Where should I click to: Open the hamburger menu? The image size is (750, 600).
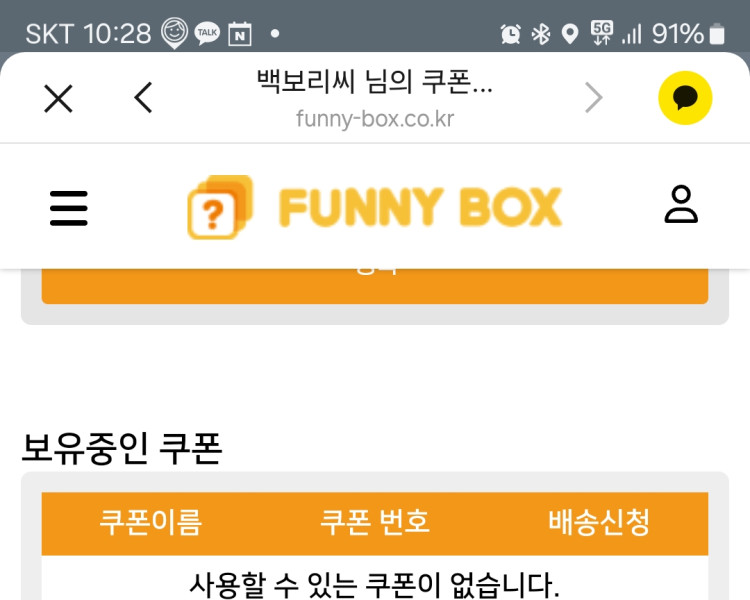coord(69,207)
